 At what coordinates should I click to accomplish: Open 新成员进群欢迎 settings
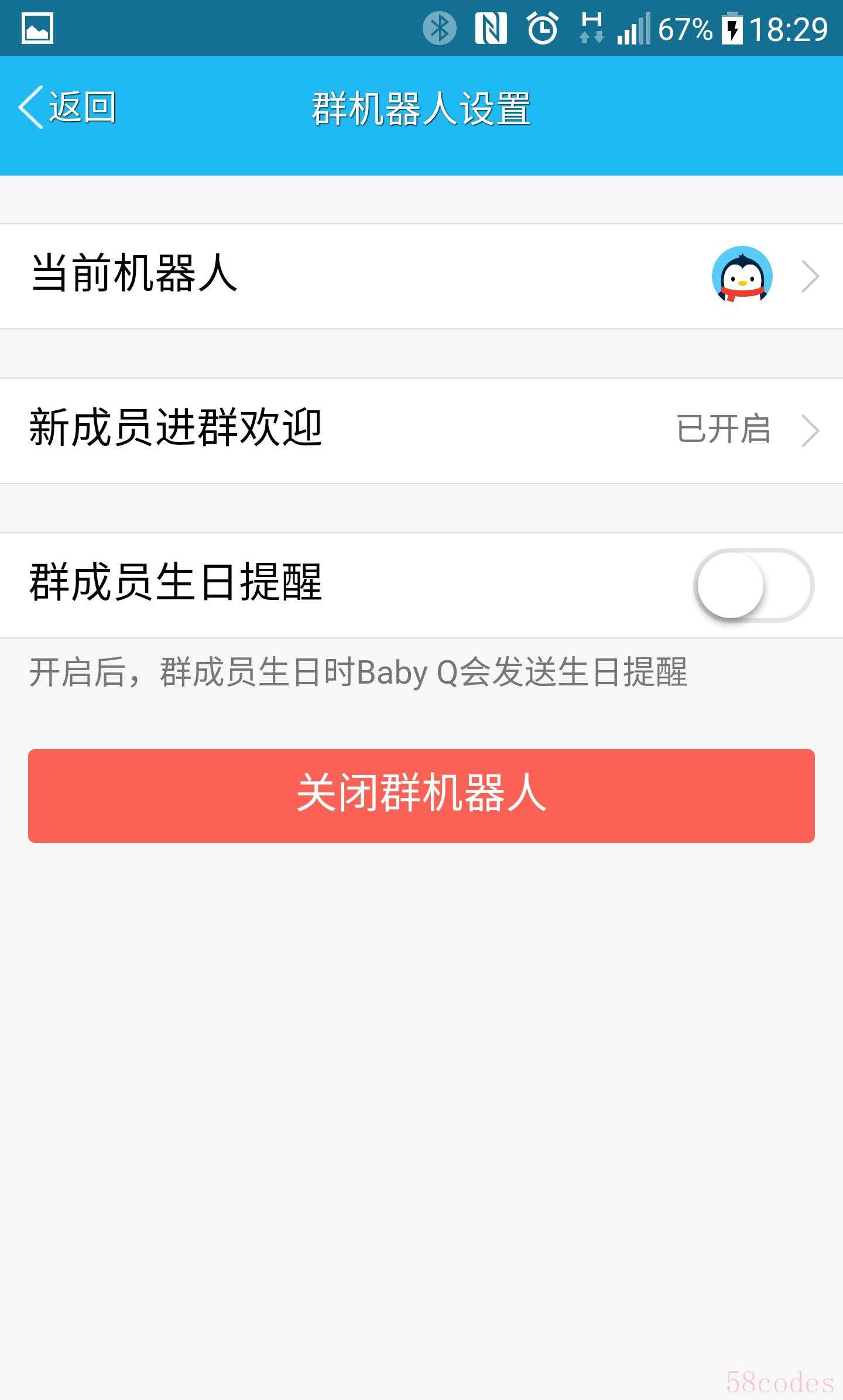click(x=421, y=431)
